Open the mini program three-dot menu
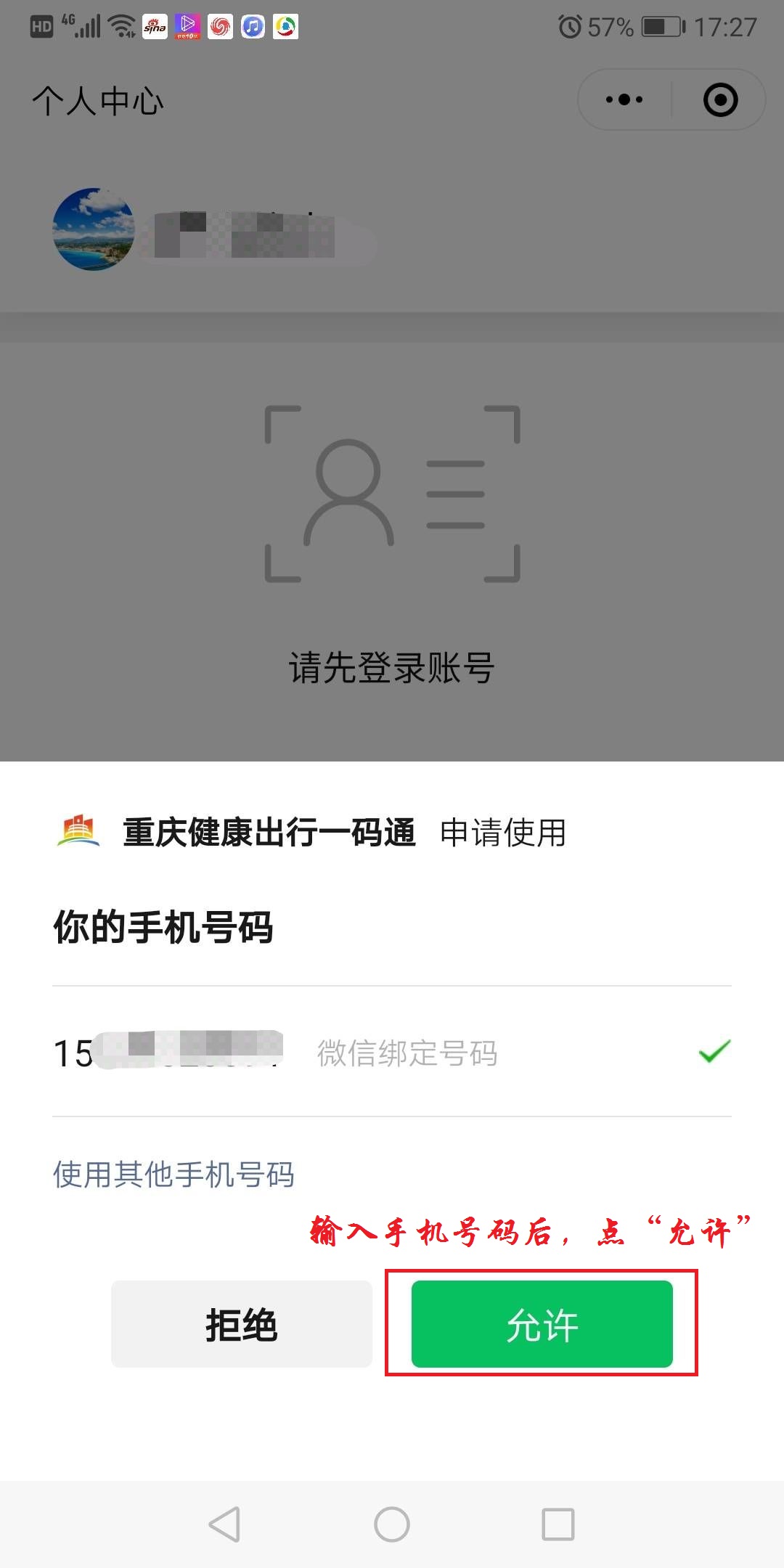The image size is (784, 1568). (x=624, y=99)
